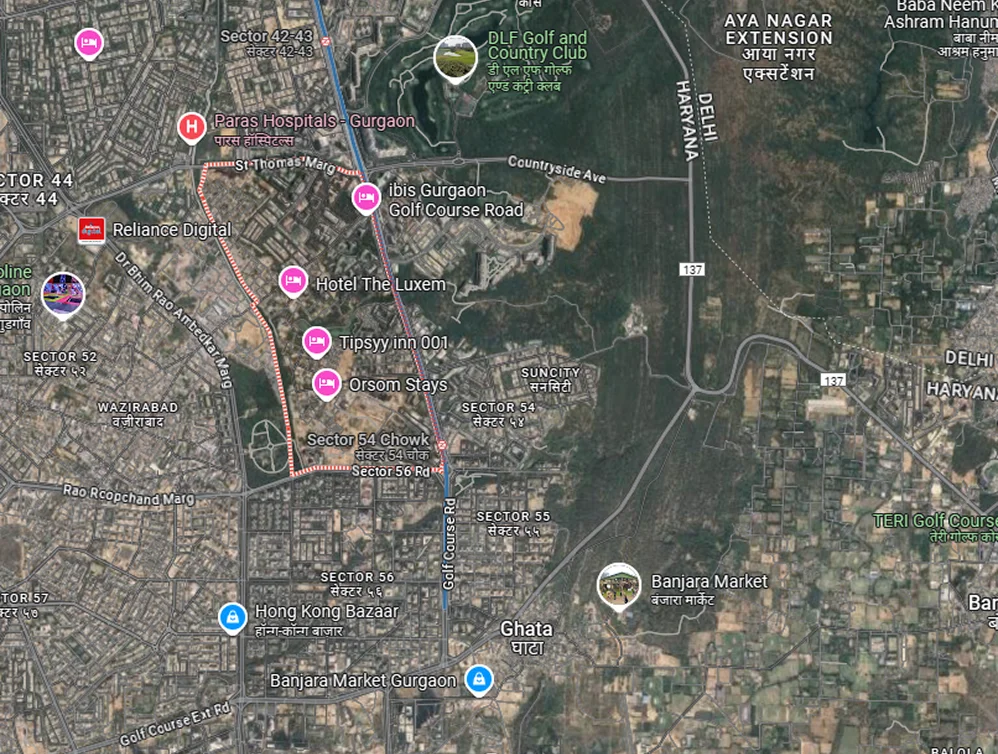
Task: Open the Hong Kong Bazaar shopping pin
Action: pos(232,616)
